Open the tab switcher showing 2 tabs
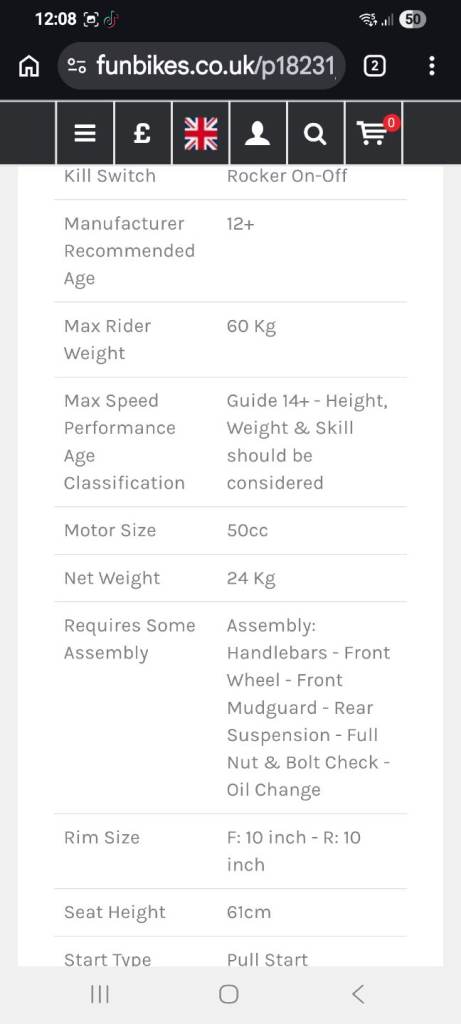The image size is (461, 1024). 374,66
